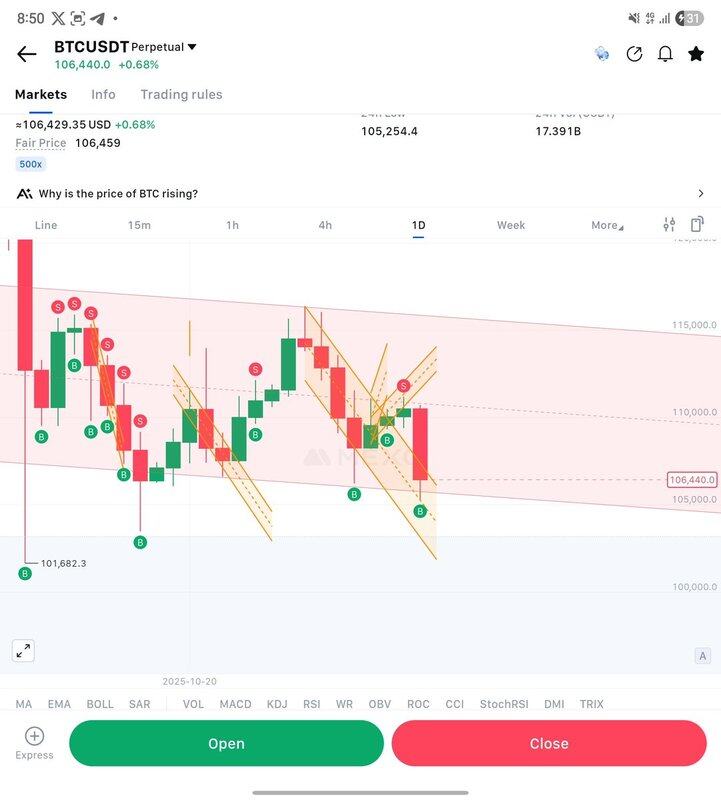
Task: Enable the MACD indicator
Action: click(235, 704)
